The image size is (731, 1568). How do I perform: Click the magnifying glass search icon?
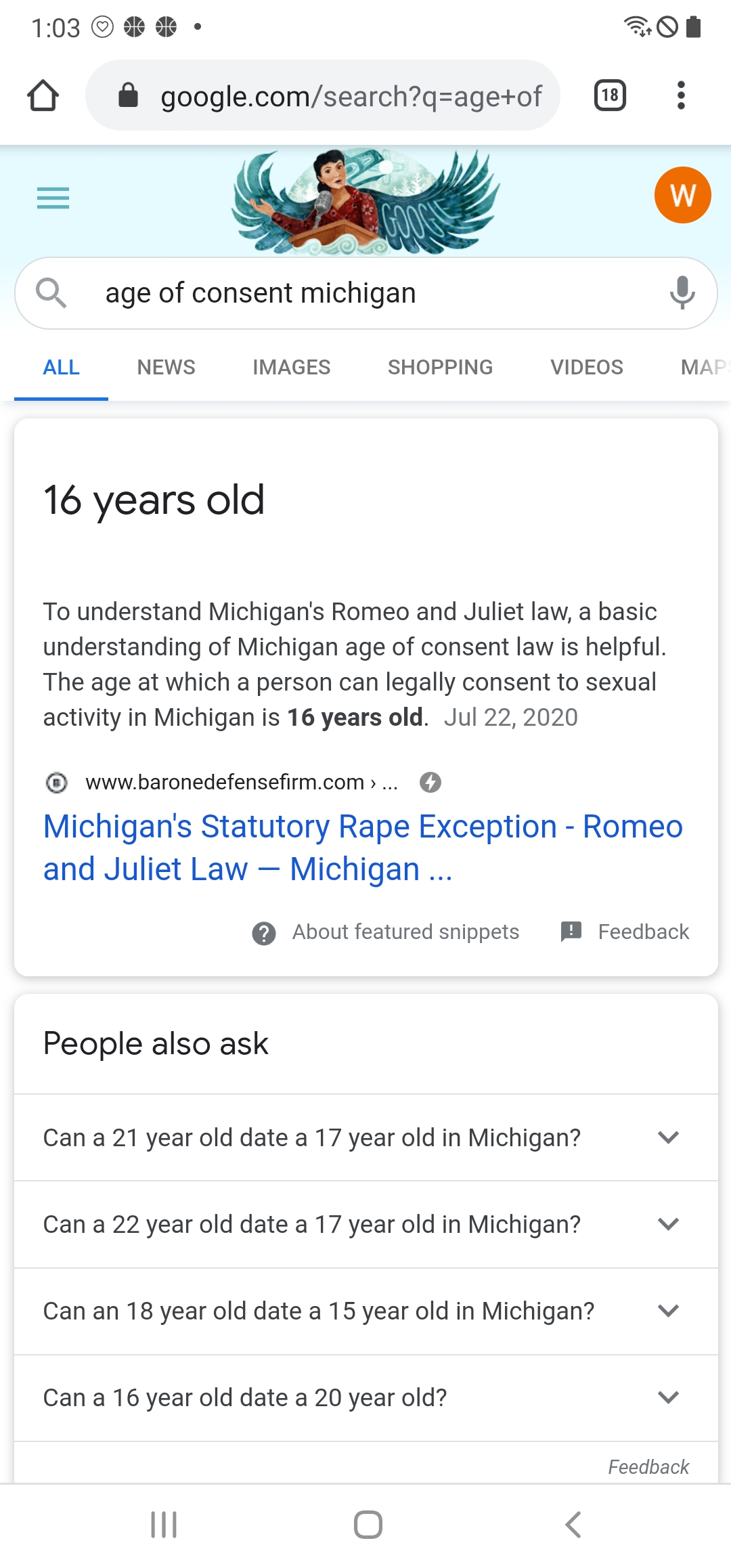click(x=53, y=292)
